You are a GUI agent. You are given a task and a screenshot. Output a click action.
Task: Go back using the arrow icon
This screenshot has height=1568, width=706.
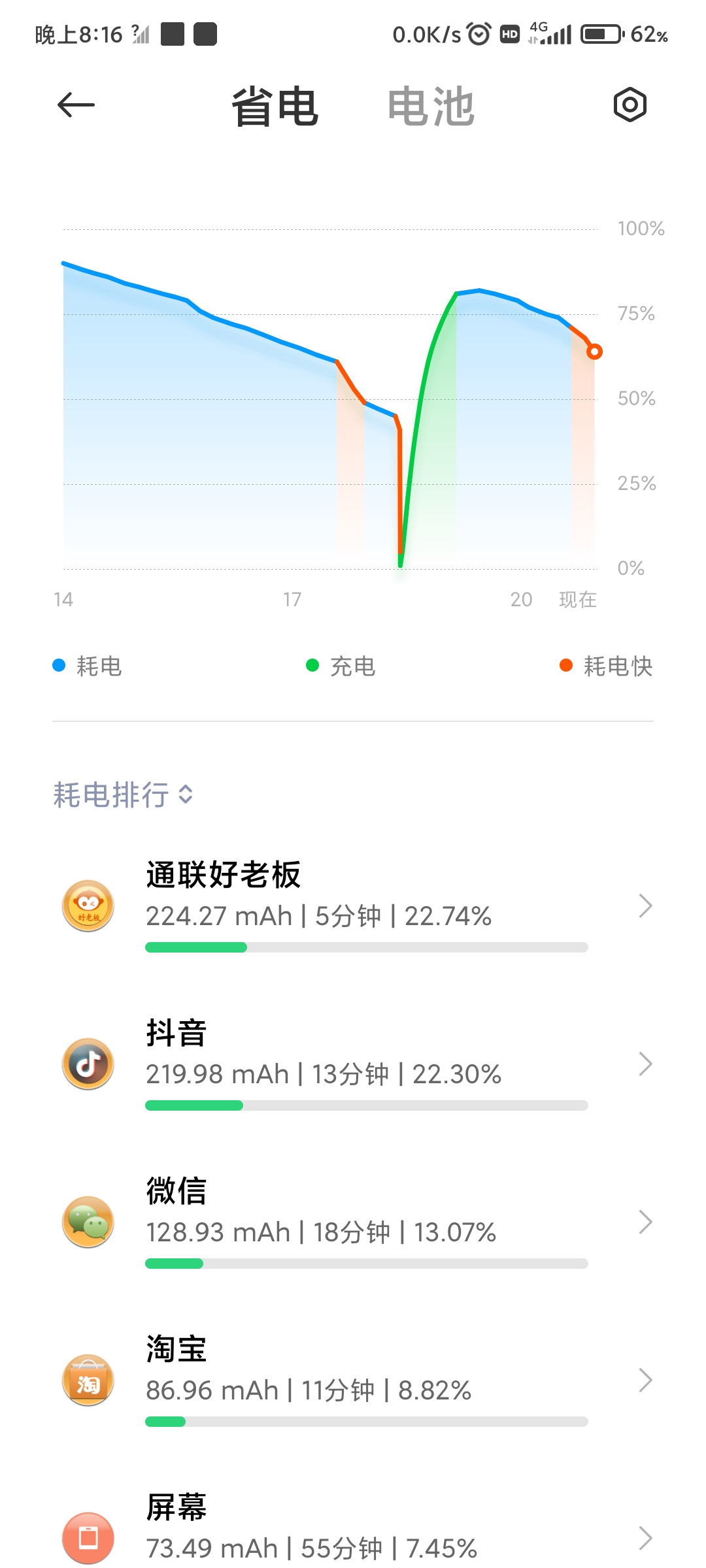[76, 105]
